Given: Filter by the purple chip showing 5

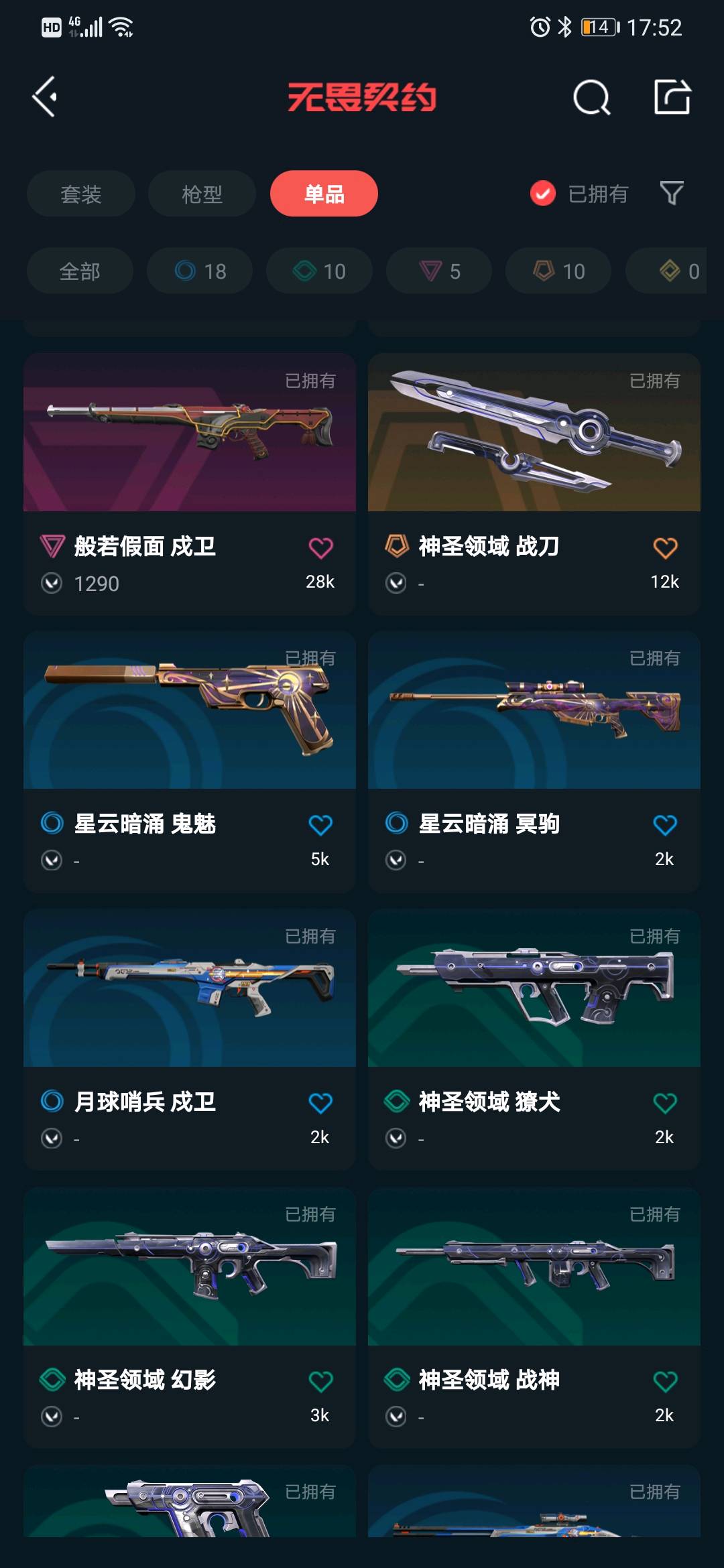Looking at the screenshot, I should click(x=439, y=271).
